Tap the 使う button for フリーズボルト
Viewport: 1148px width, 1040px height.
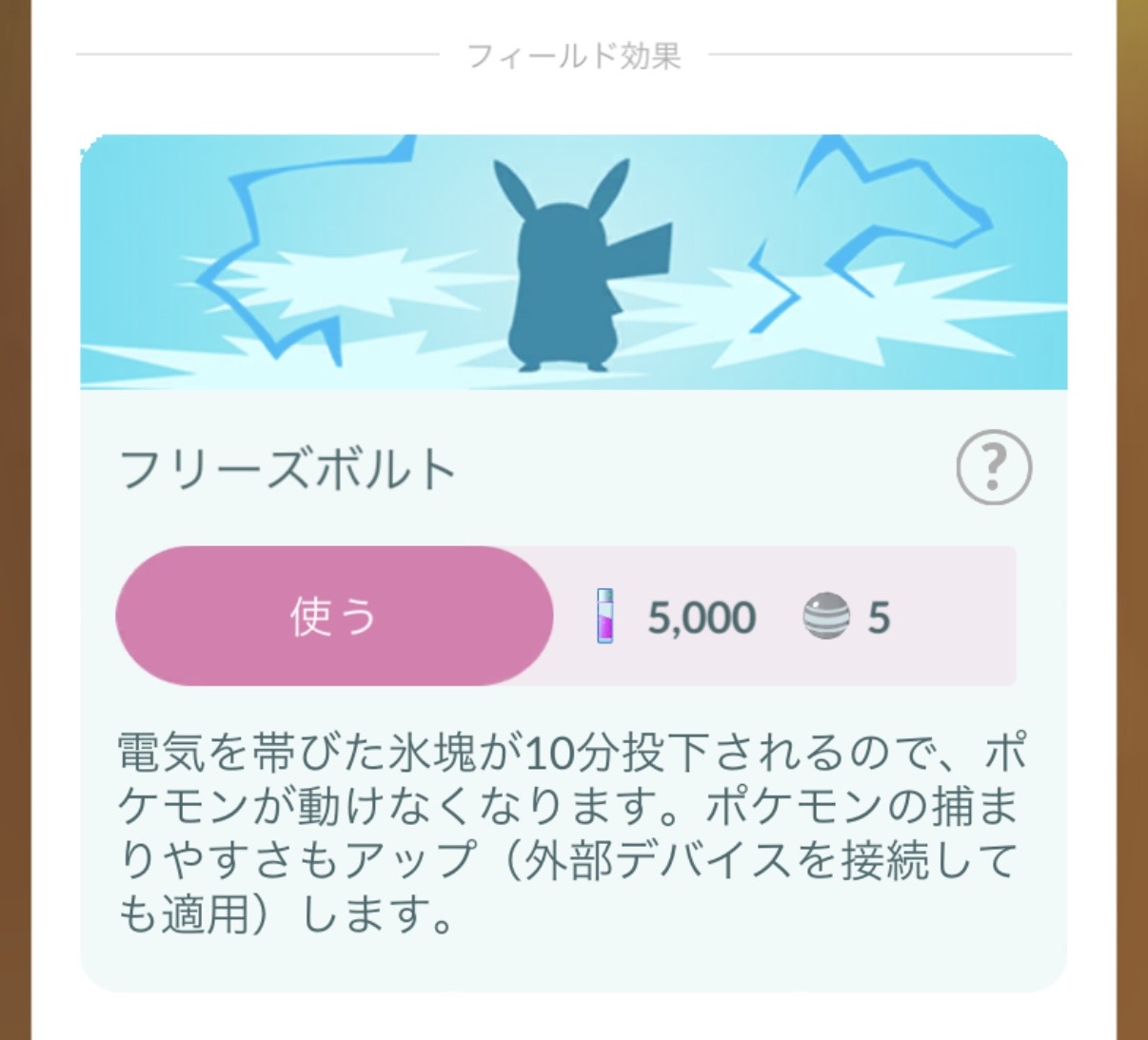point(334,616)
